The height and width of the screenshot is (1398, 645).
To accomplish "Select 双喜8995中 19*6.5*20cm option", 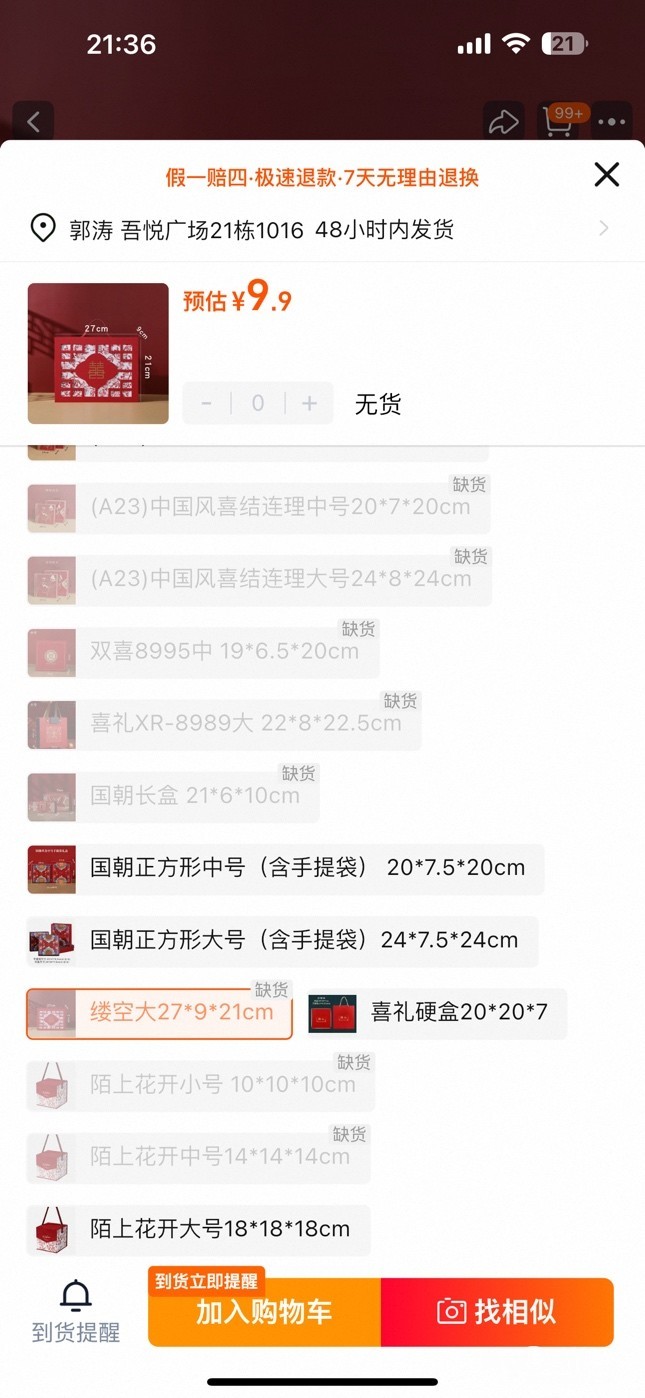I will click(203, 652).
